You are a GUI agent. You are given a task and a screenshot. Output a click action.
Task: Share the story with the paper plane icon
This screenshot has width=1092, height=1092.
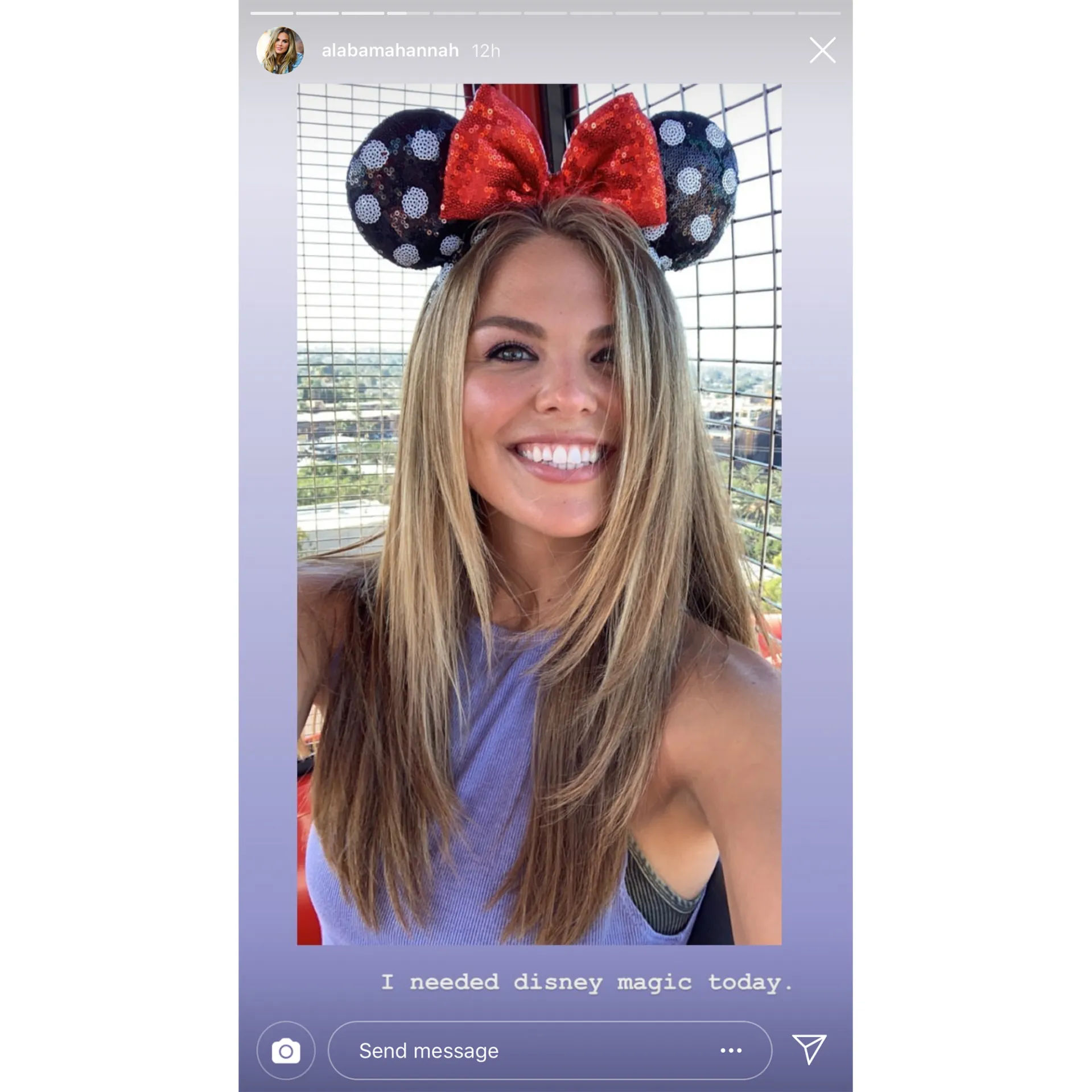tap(809, 1049)
